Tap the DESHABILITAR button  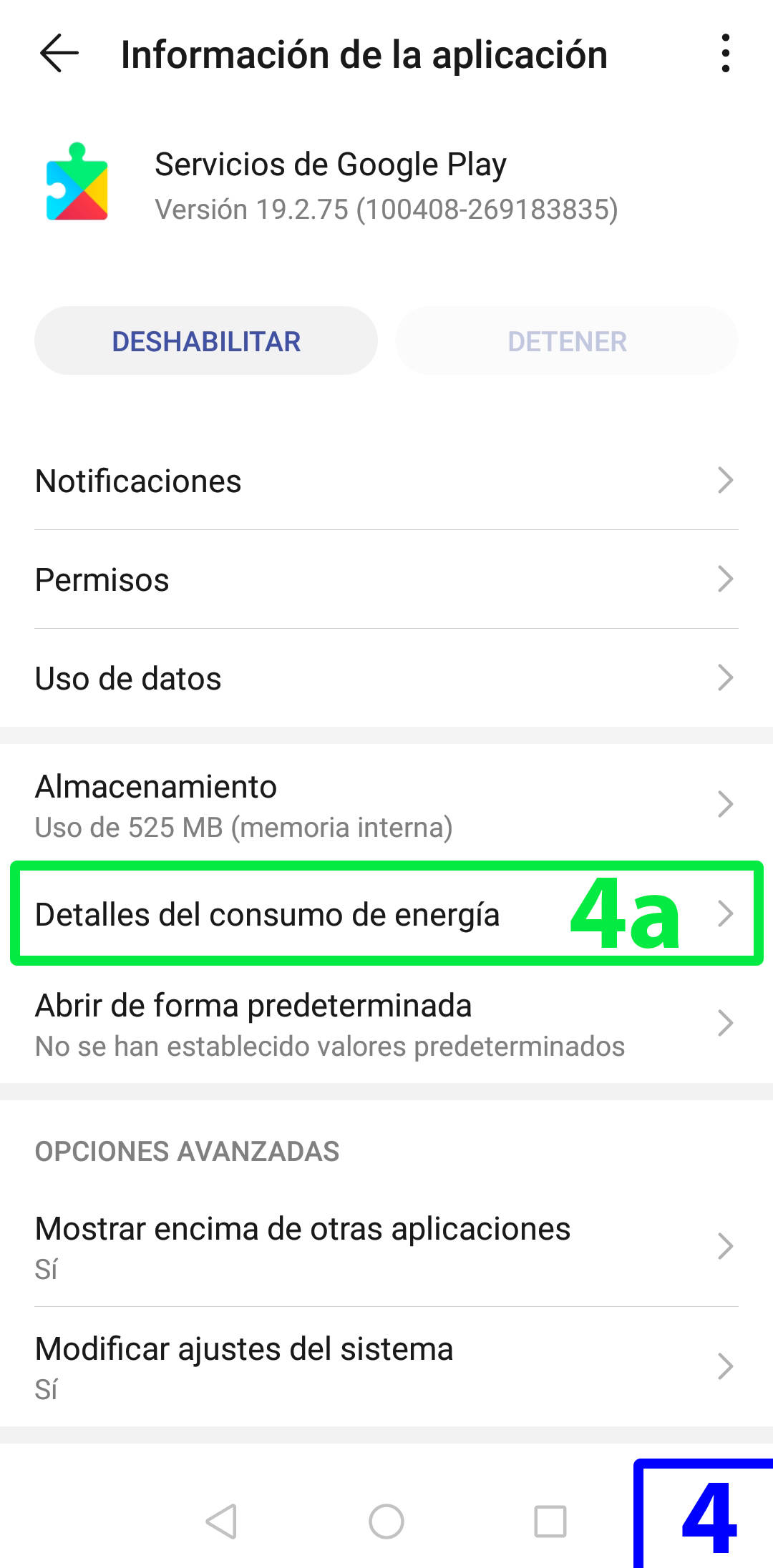click(x=206, y=341)
